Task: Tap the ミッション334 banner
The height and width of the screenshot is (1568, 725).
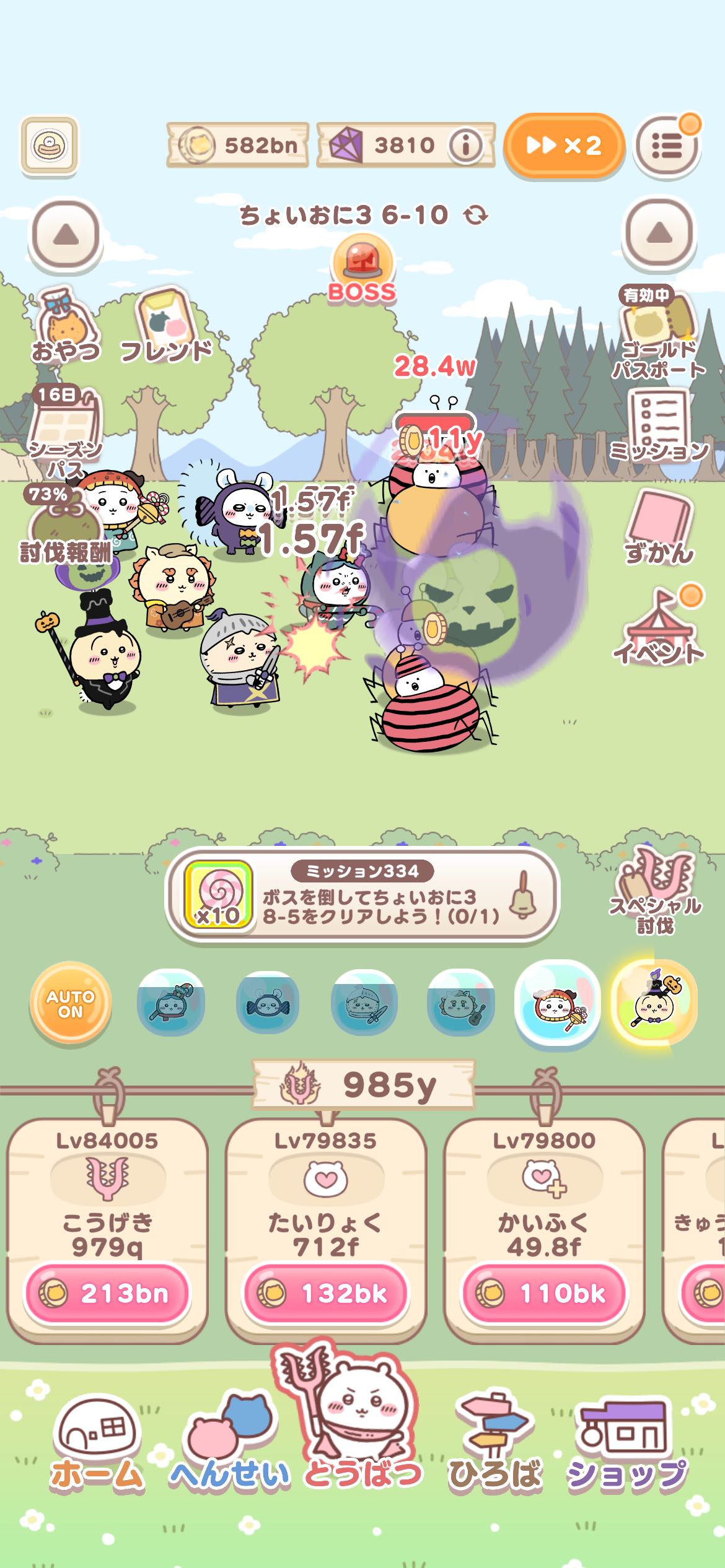Action: pos(362,895)
